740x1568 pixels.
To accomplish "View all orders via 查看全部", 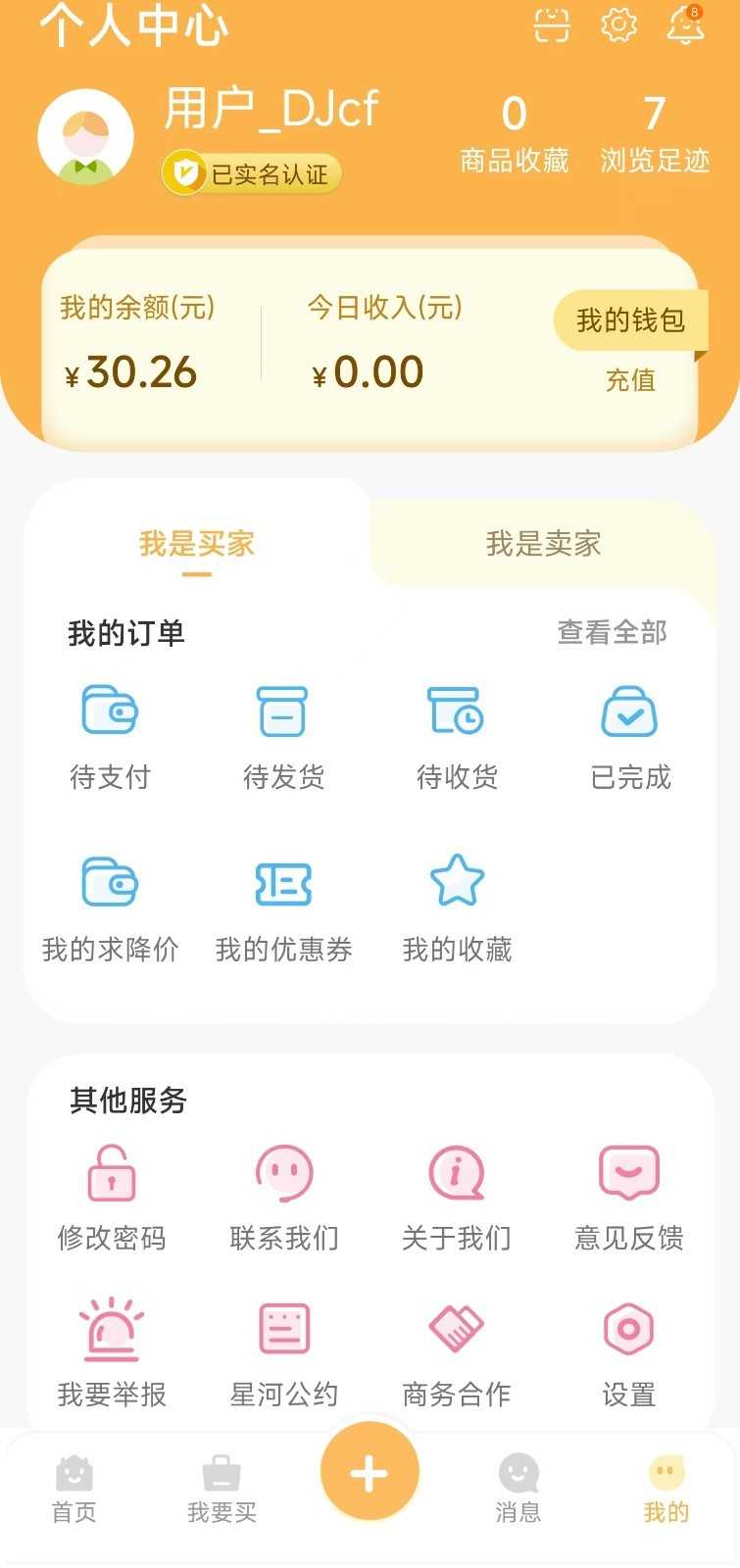I will pos(612,633).
